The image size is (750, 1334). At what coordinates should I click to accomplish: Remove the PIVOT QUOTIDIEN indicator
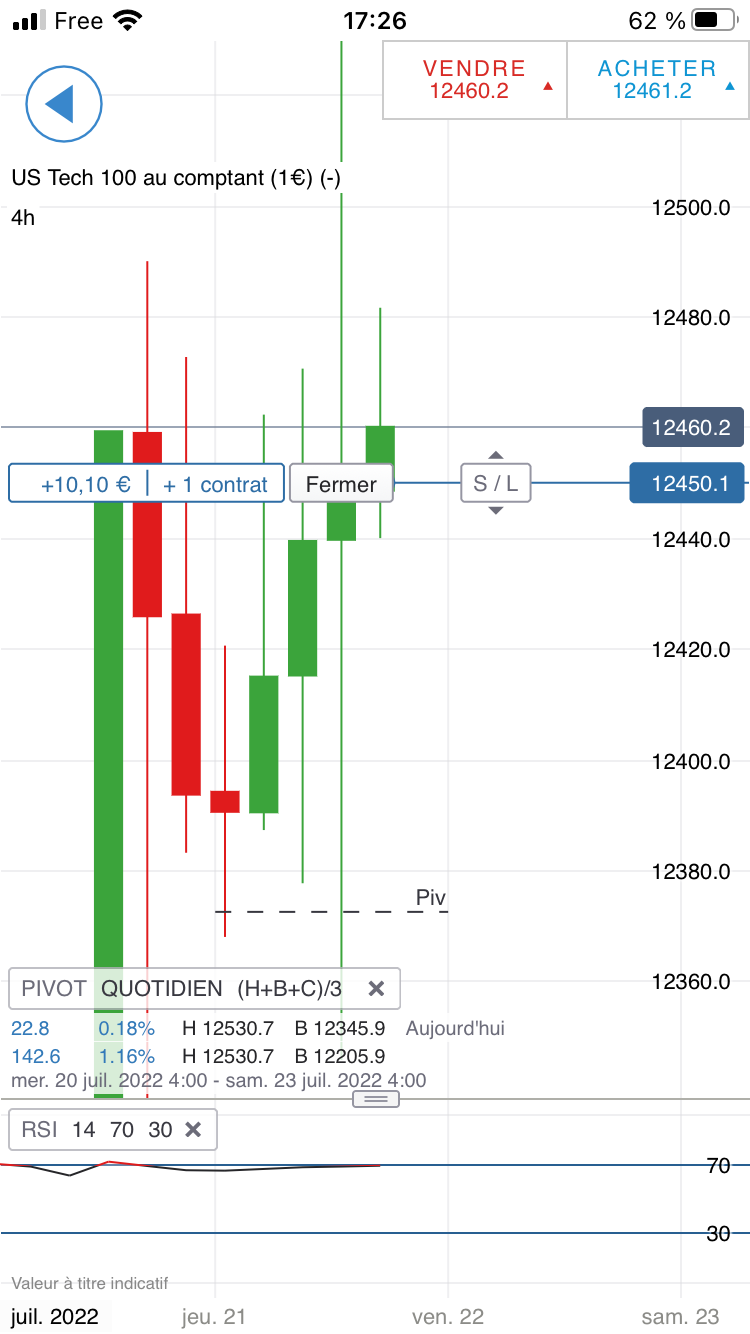click(376, 989)
